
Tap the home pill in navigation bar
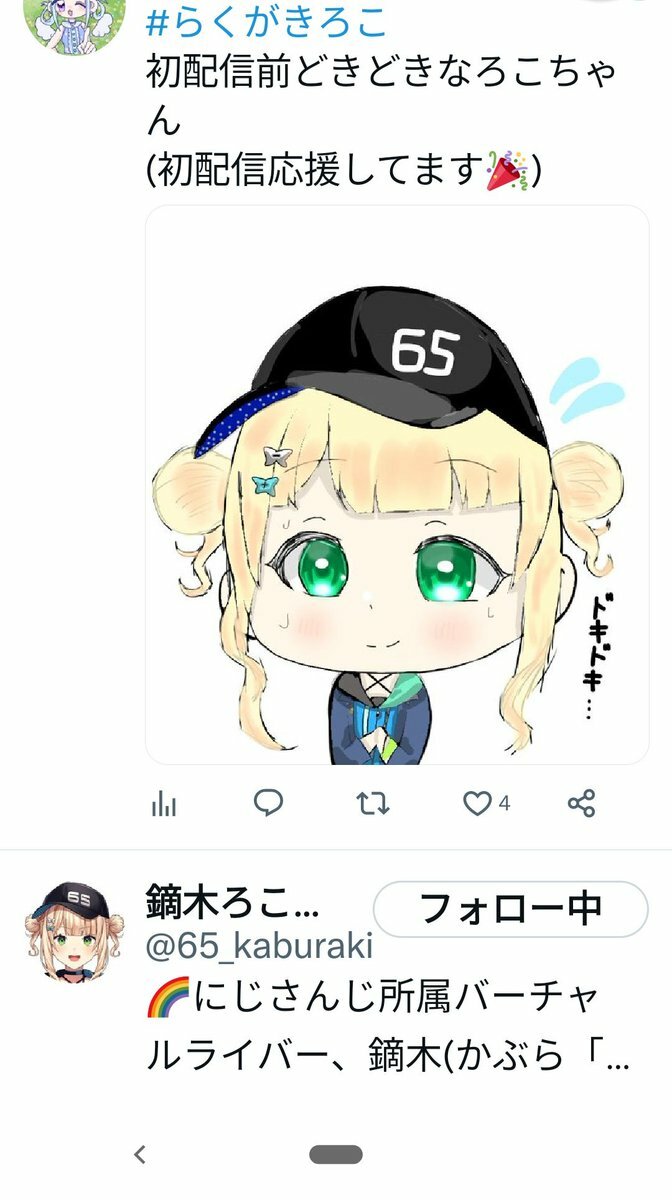pos(336,1155)
